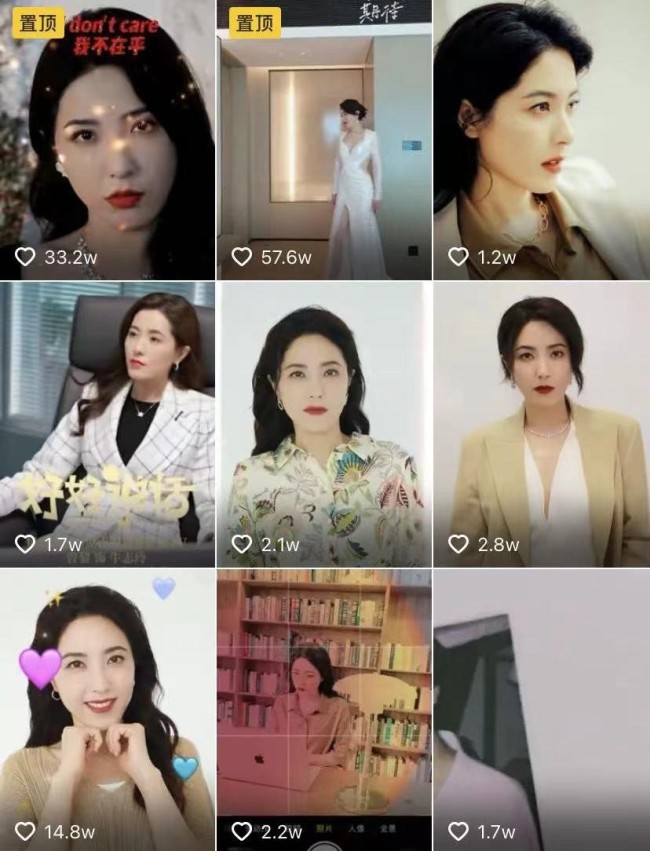Open the plaid blazer office chair video
This screenshot has height=851, width=650.
107,425
